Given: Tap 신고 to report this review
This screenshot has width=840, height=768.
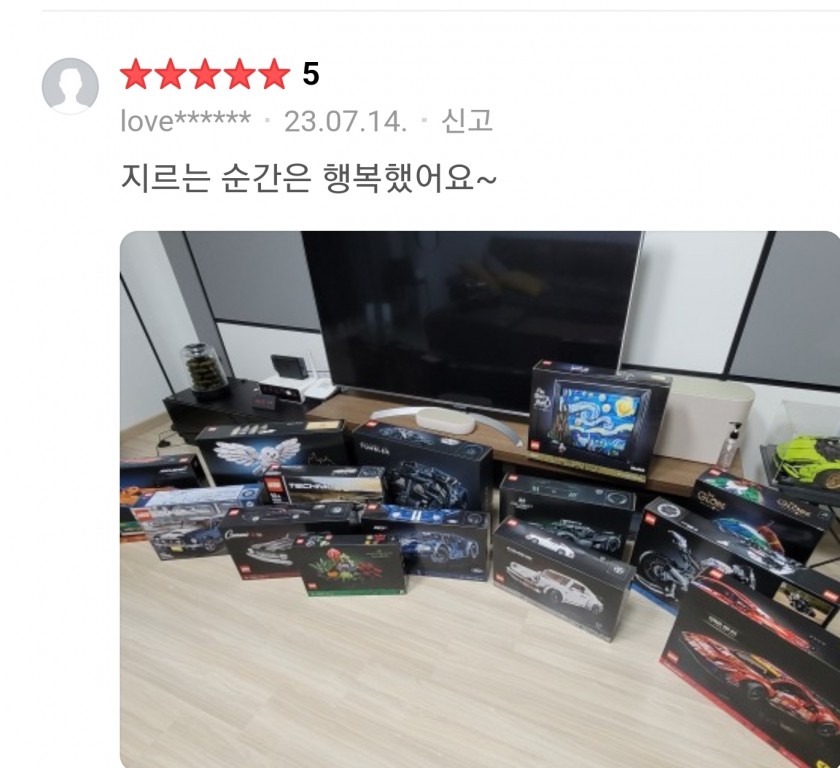Looking at the screenshot, I should click(467, 121).
